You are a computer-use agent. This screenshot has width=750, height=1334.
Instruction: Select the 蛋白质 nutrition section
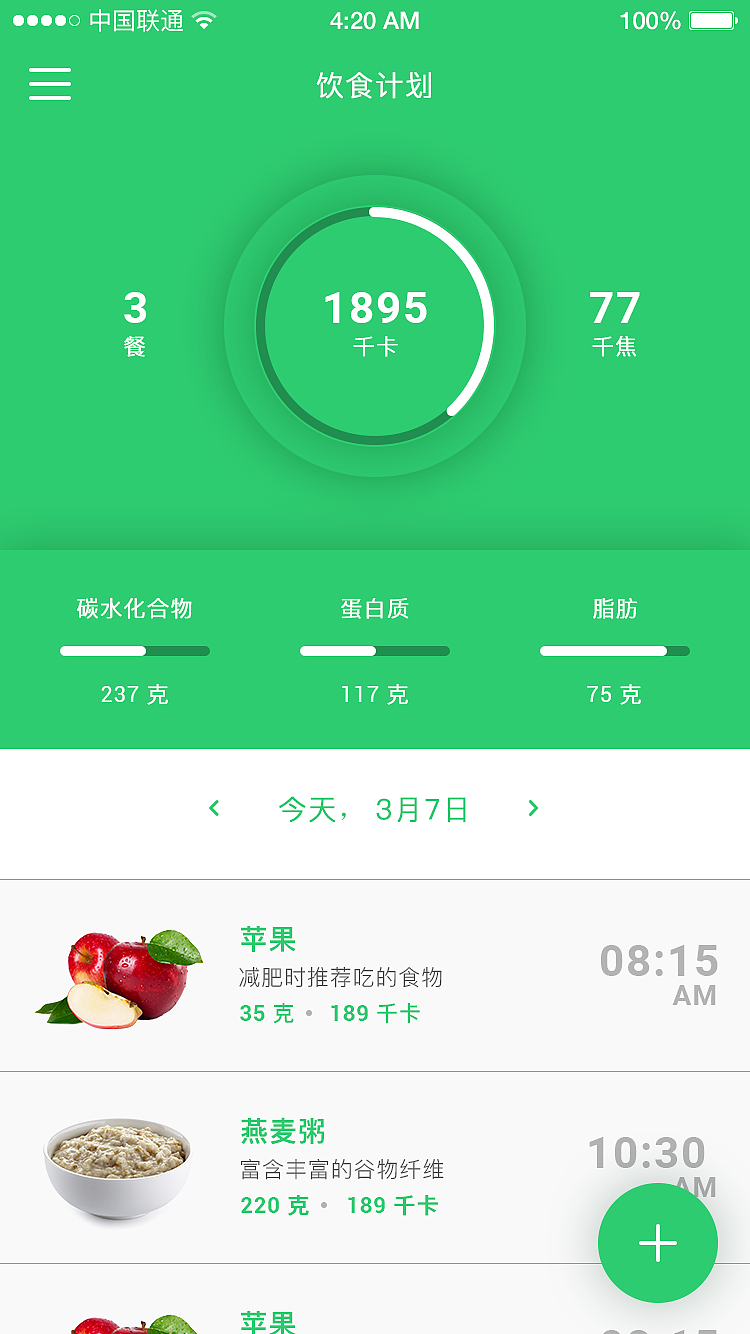click(x=374, y=650)
